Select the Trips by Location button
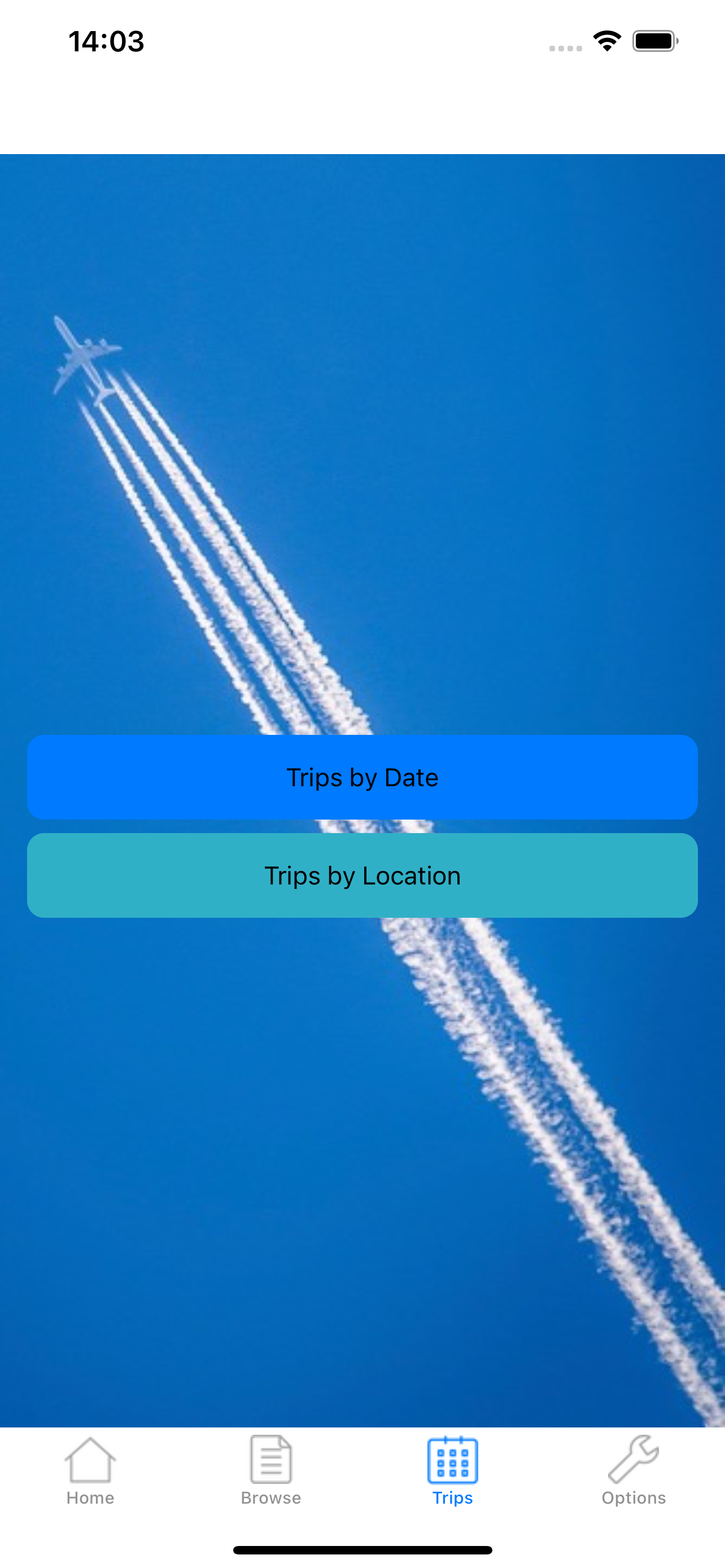 [x=362, y=875]
